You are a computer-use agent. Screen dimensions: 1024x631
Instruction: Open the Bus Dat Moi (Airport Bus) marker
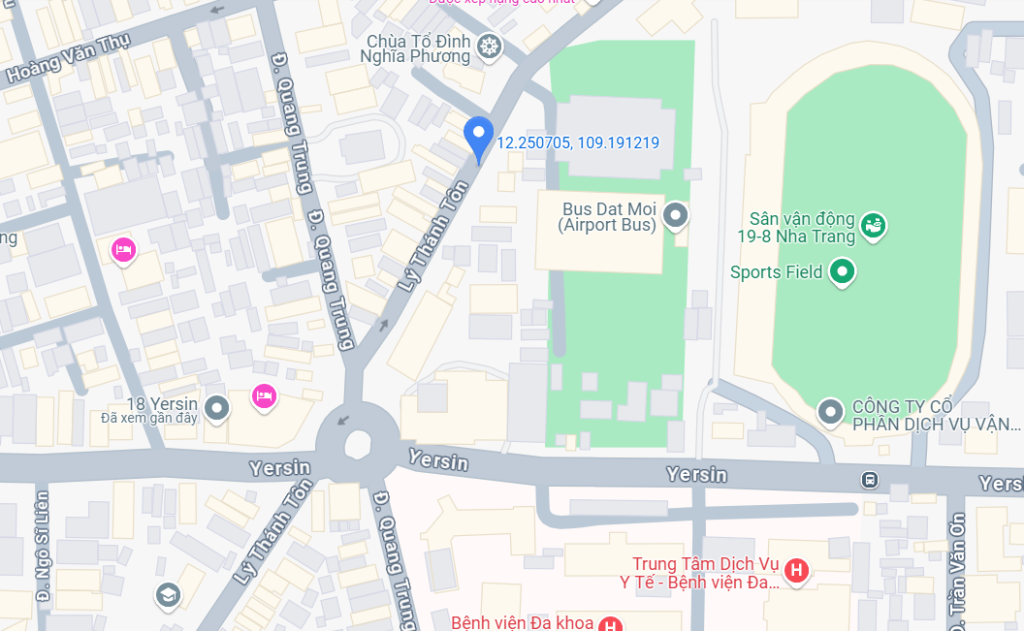coord(677,215)
